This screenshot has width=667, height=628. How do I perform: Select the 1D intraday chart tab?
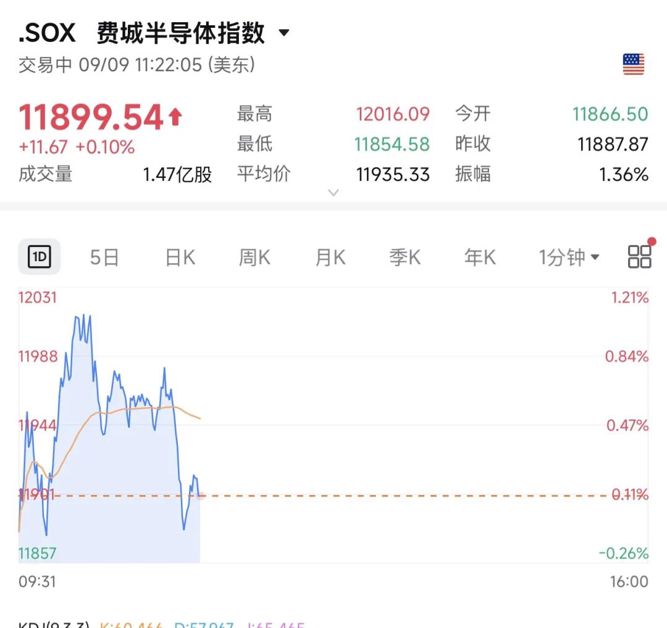[39, 257]
